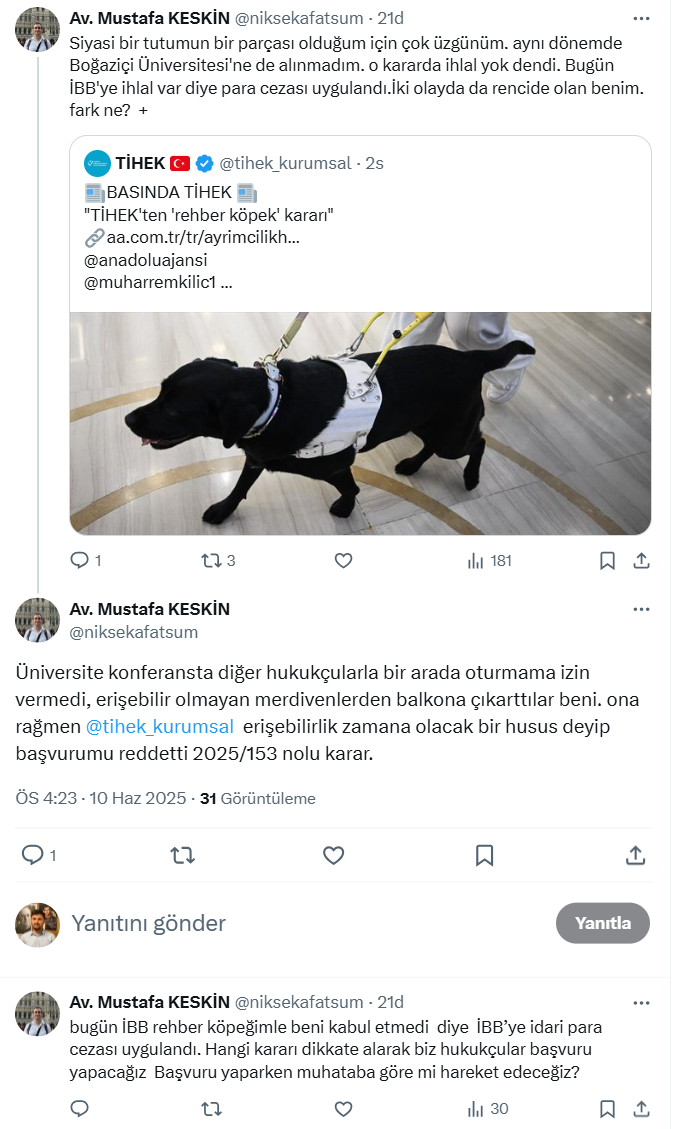Image resolution: width=684 pixels, height=1129 pixels.
Task: Like the top tweet about TİHEK
Action: pyautogui.click(x=343, y=560)
